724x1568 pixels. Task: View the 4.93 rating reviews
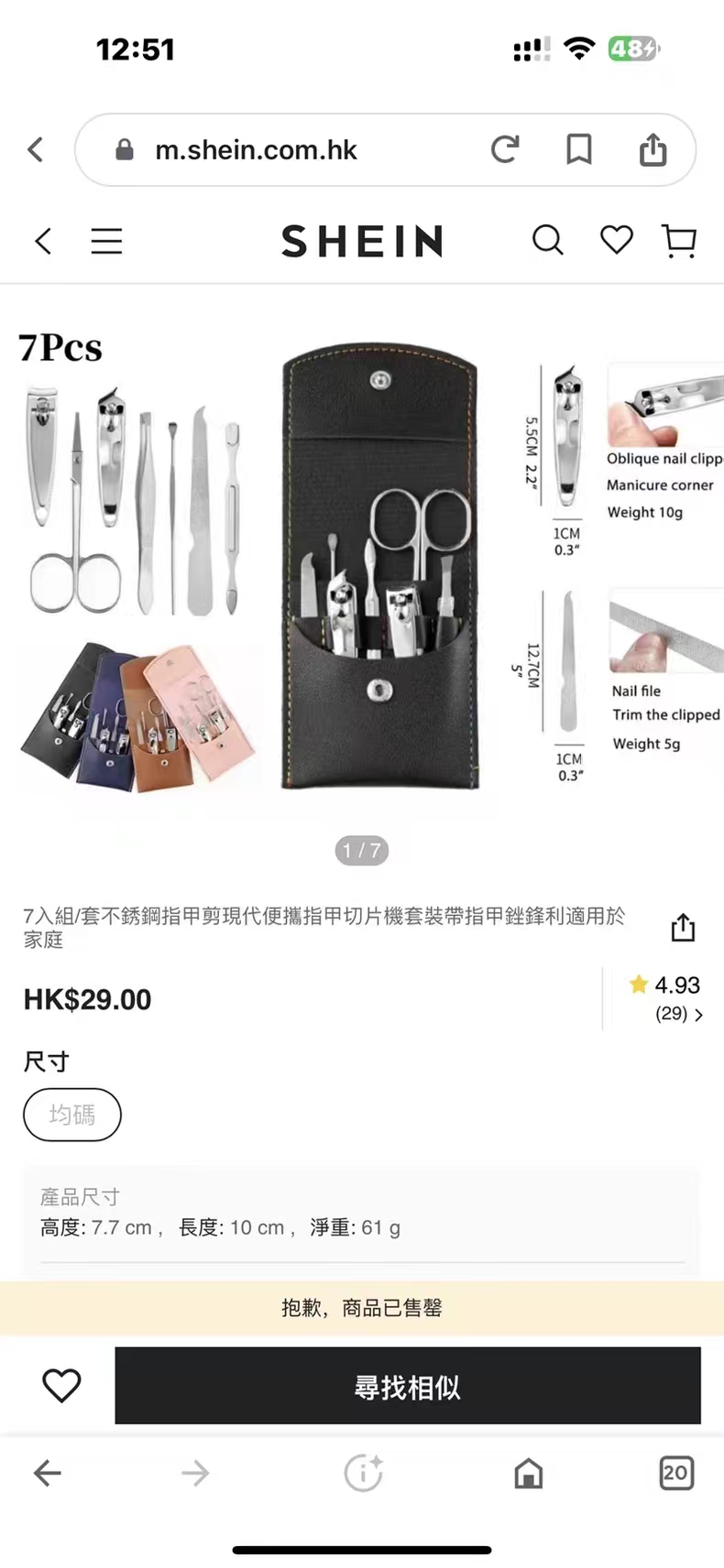coord(666,997)
